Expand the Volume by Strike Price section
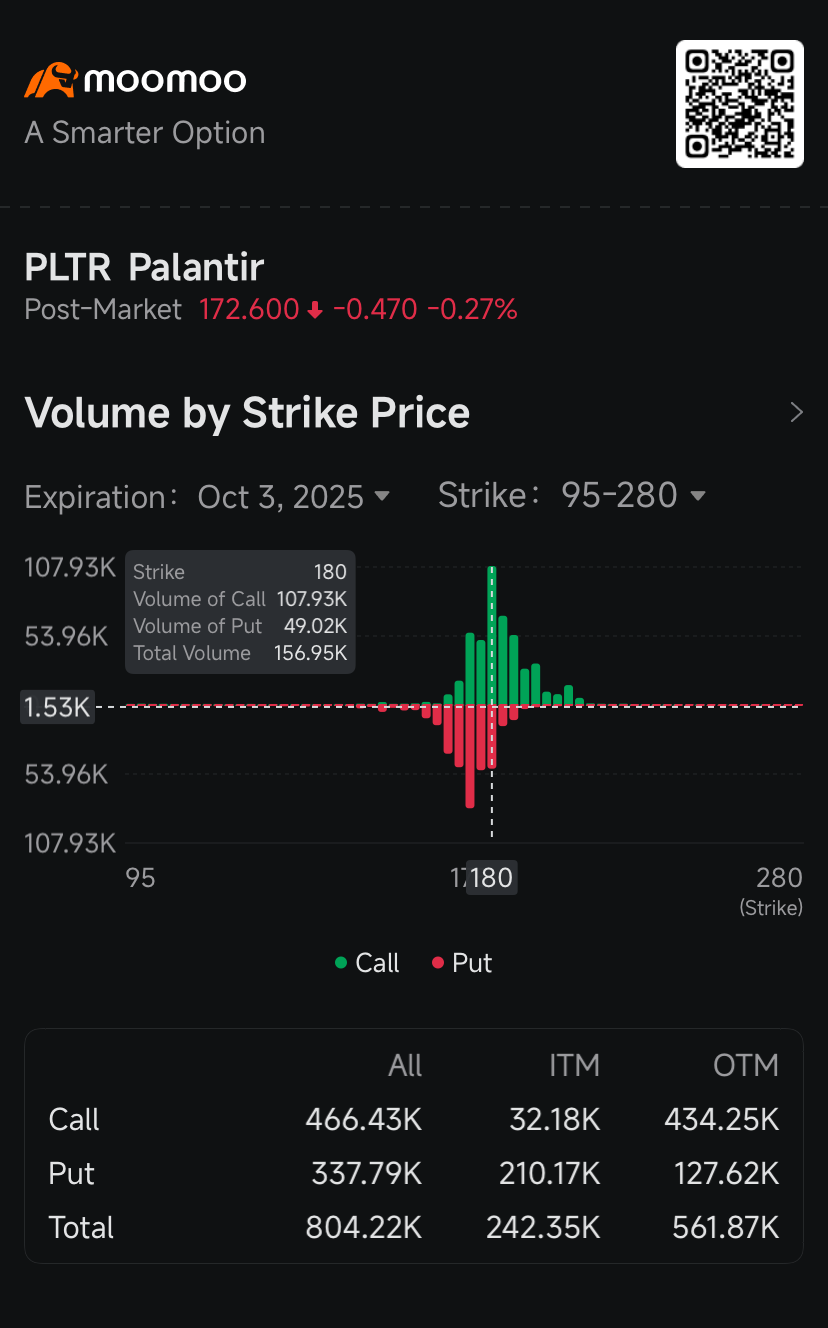 [247, 412]
